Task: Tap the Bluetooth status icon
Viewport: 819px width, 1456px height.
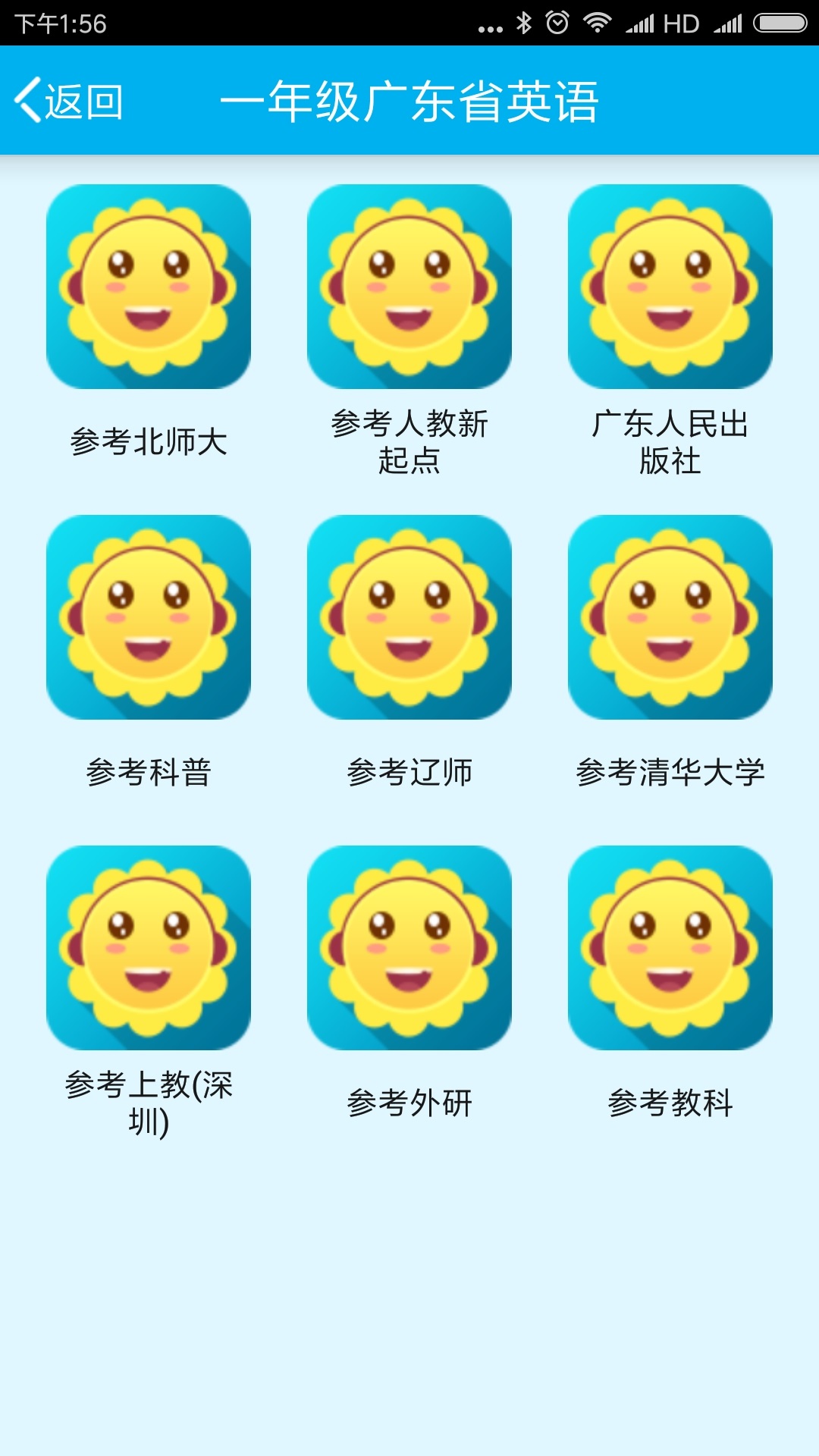Action: 526,23
